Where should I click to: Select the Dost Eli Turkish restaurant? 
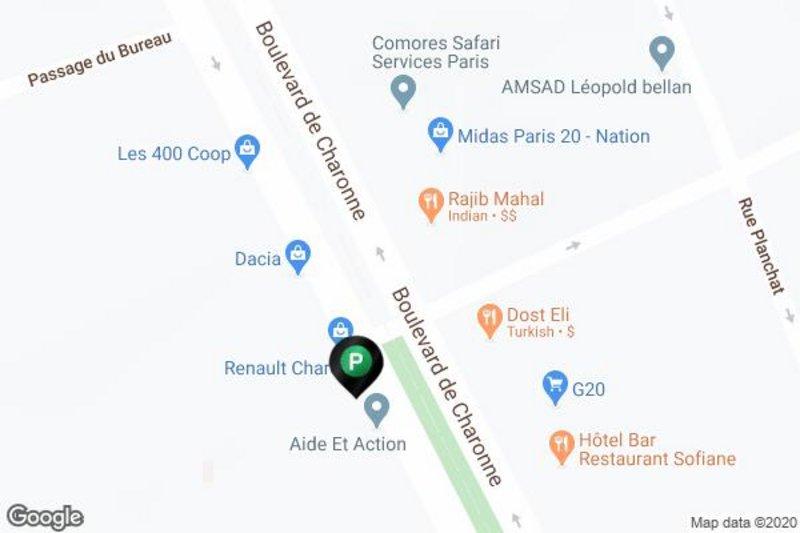(489, 319)
